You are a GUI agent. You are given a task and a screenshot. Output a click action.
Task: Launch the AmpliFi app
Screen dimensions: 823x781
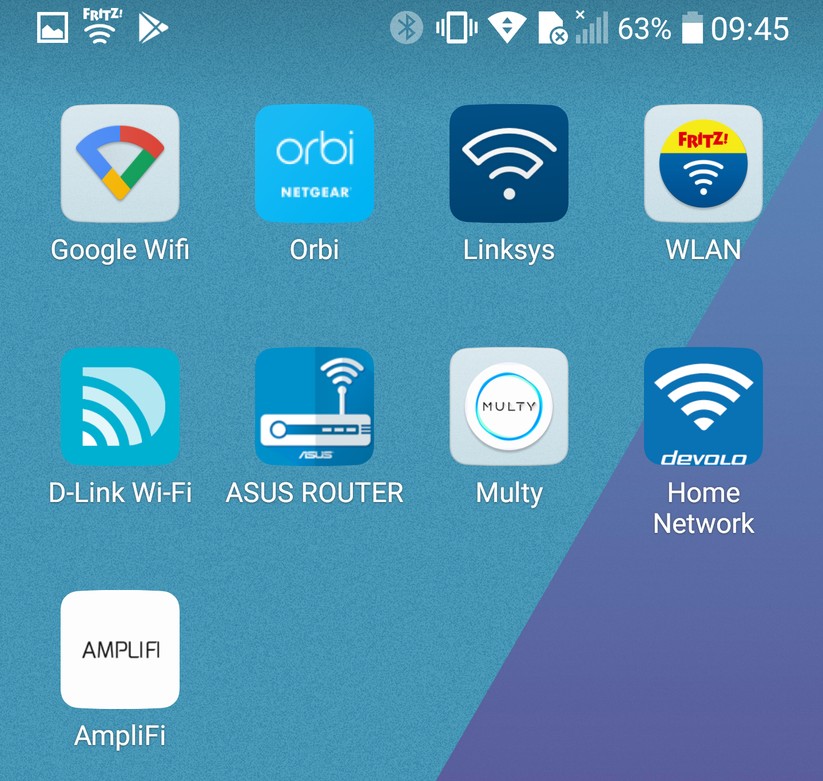click(120, 650)
